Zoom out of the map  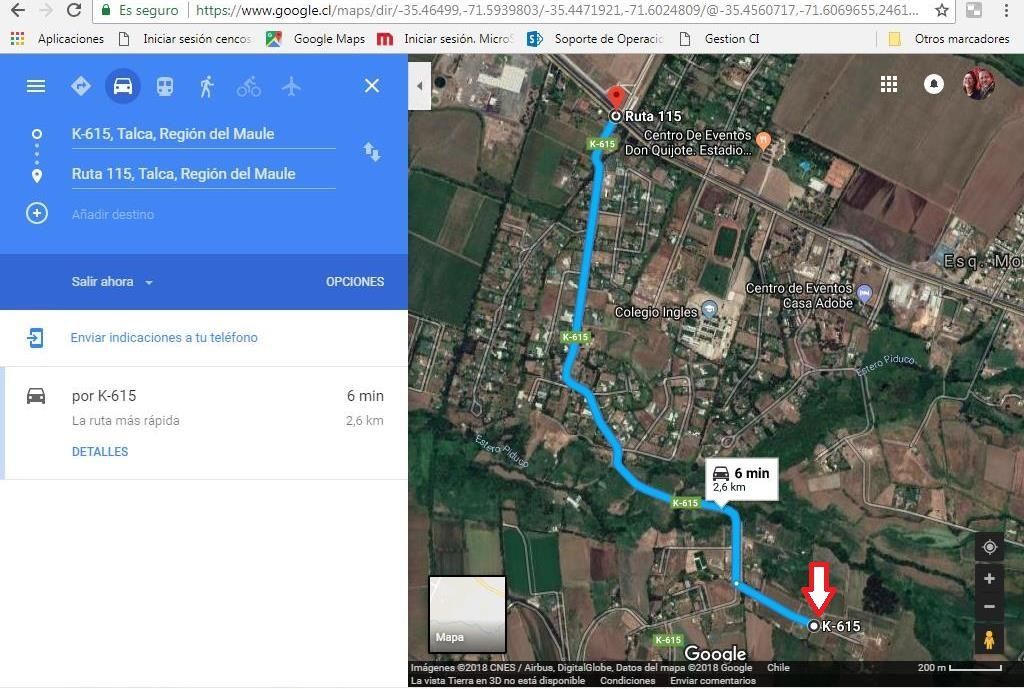989,607
